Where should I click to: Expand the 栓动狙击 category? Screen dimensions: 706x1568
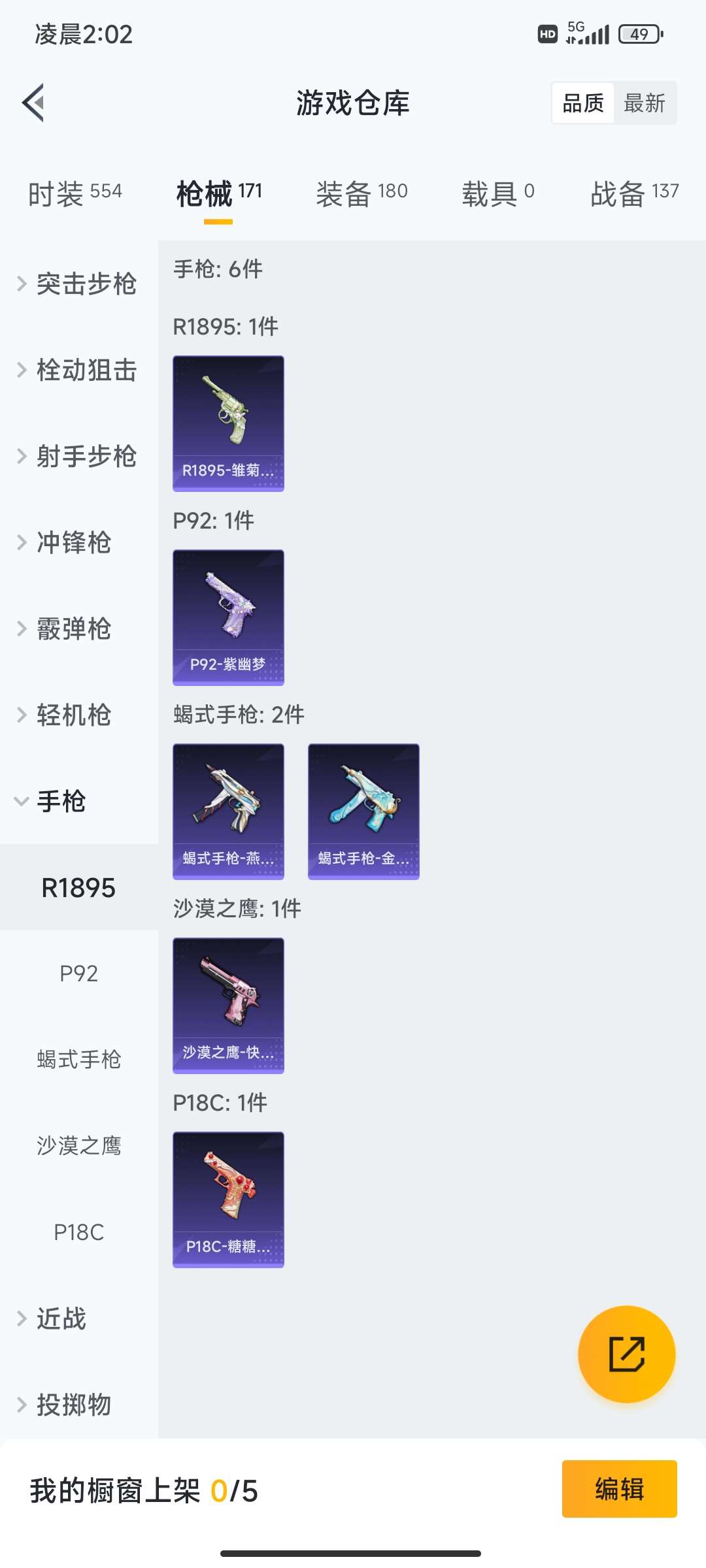pos(78,370)
